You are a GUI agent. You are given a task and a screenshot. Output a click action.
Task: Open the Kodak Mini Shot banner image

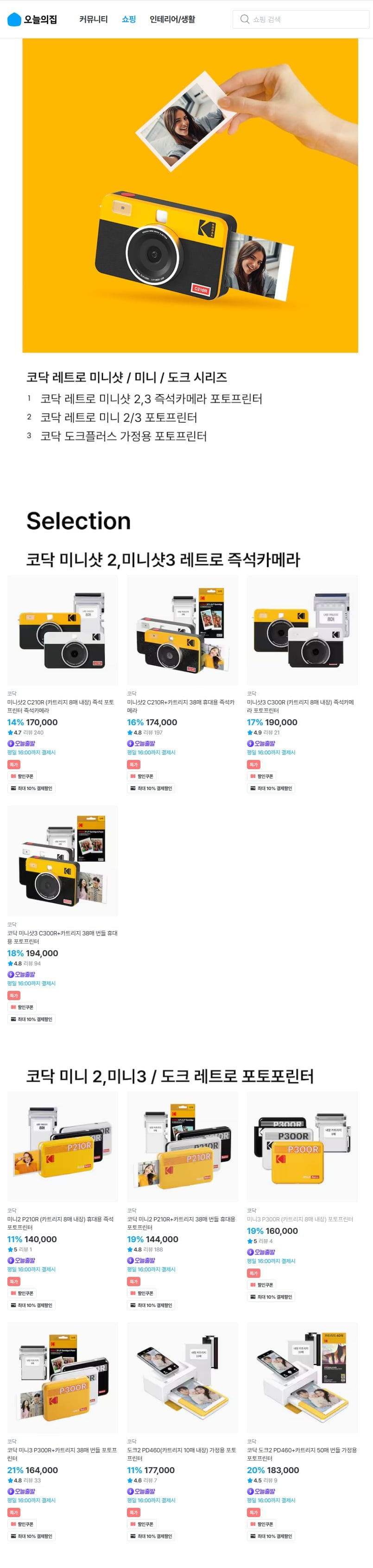click(190, 195)
